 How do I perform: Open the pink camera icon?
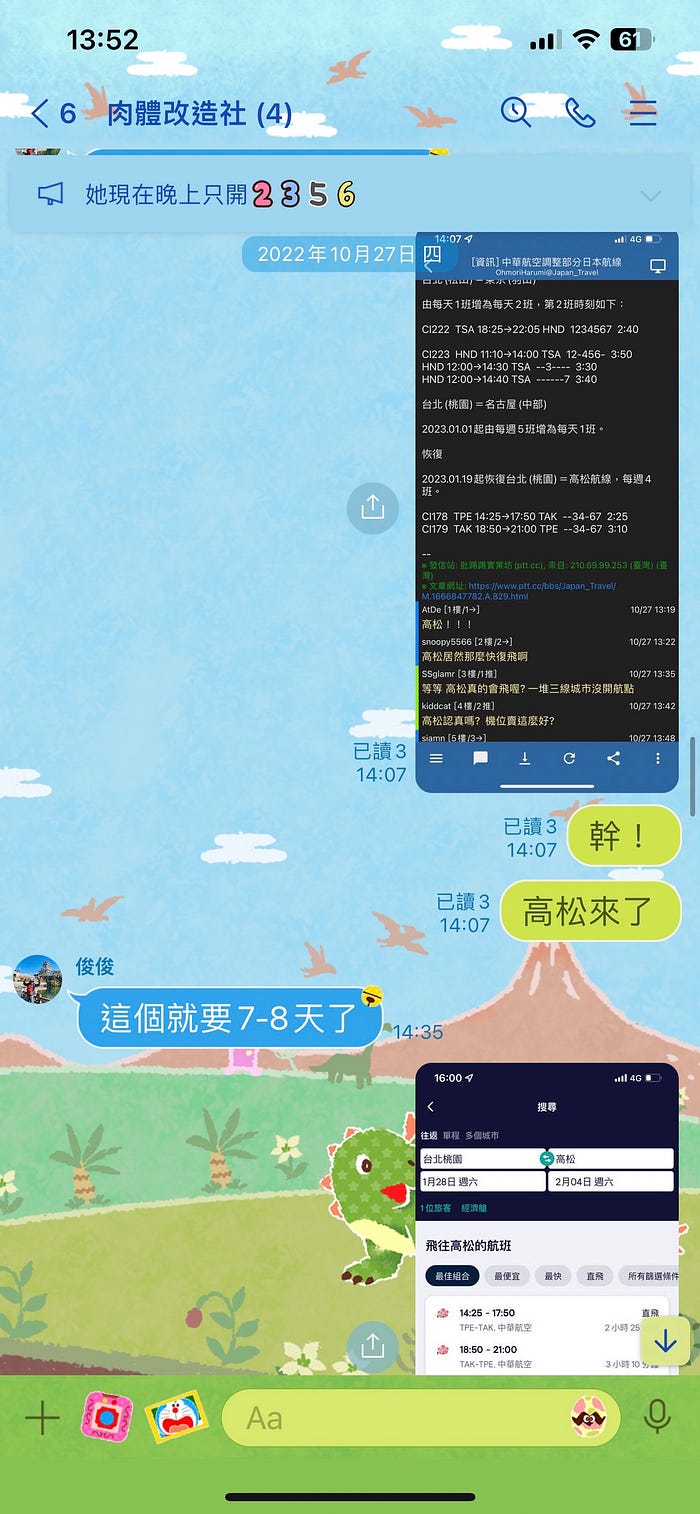tap(107, 1417)
